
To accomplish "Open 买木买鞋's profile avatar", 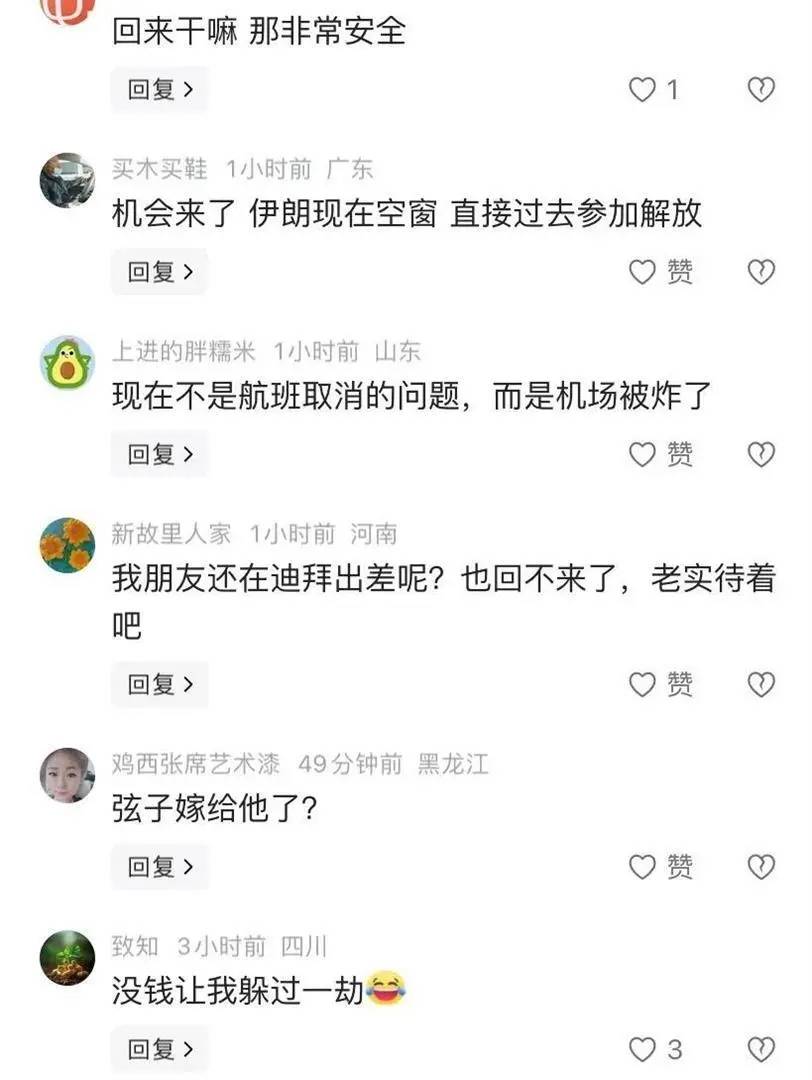I will pos(67,180).
